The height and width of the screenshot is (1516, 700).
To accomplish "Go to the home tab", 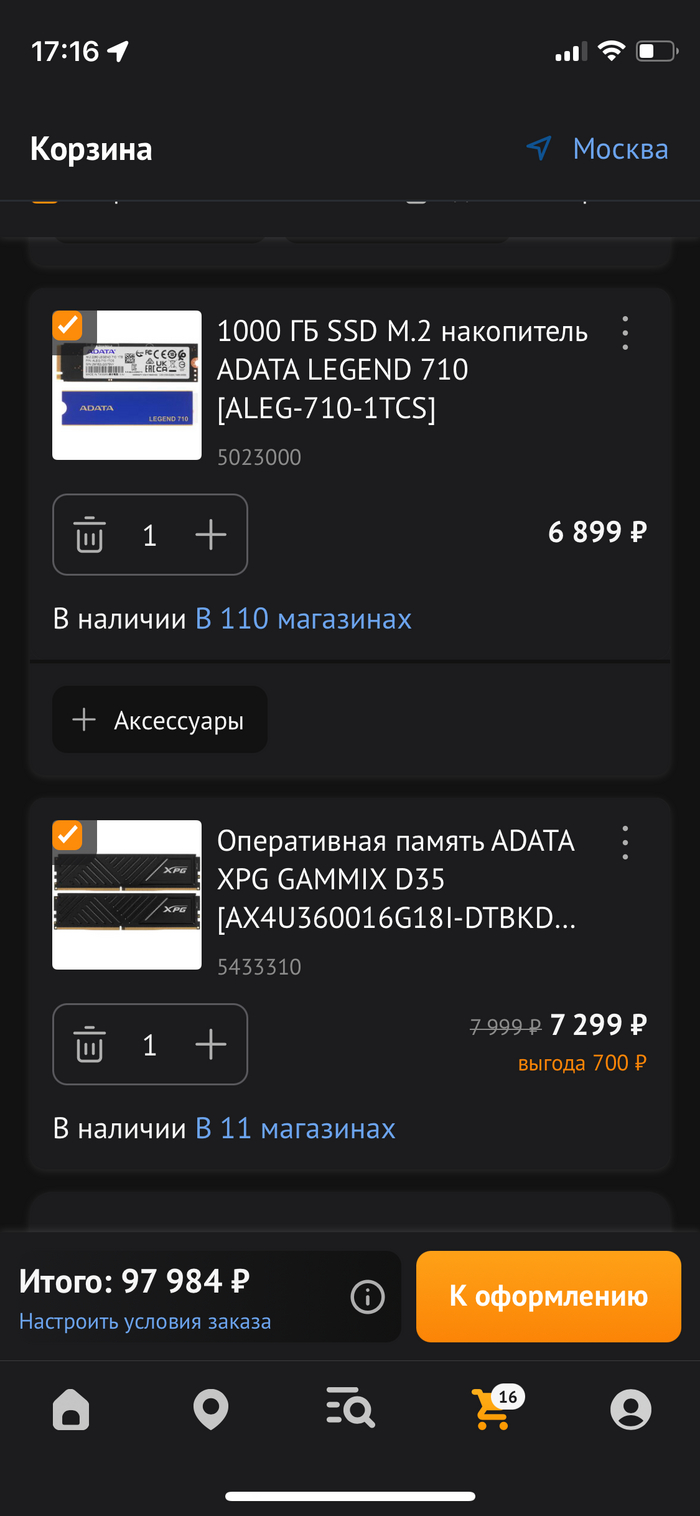I will click(71, 1410).
